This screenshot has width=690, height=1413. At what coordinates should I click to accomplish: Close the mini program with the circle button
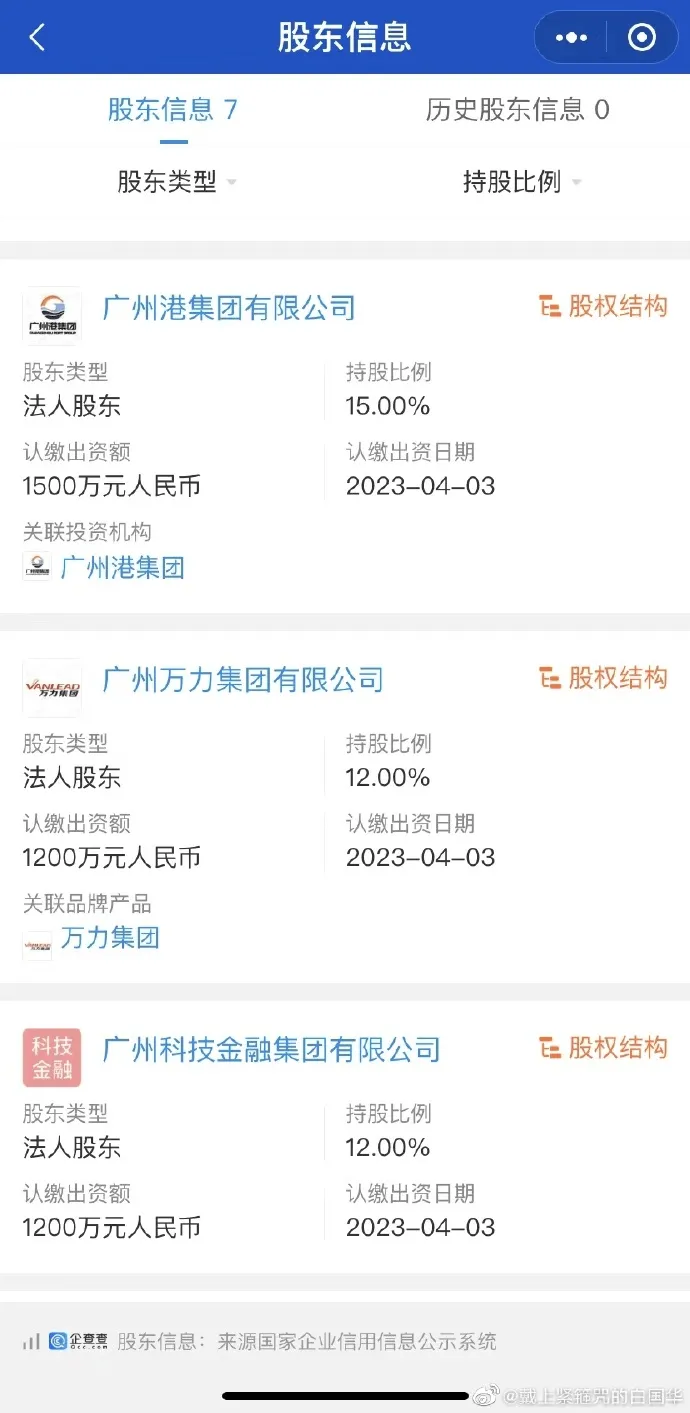[x=642, y=38]
